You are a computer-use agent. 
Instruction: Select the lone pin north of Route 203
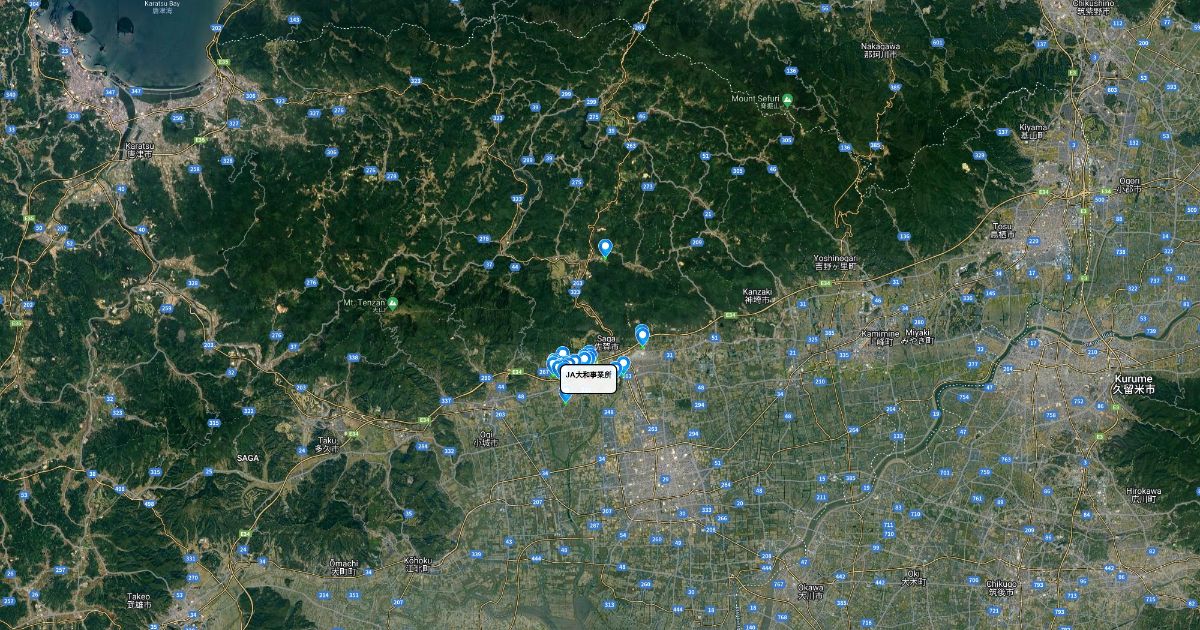tap(604, 248)
